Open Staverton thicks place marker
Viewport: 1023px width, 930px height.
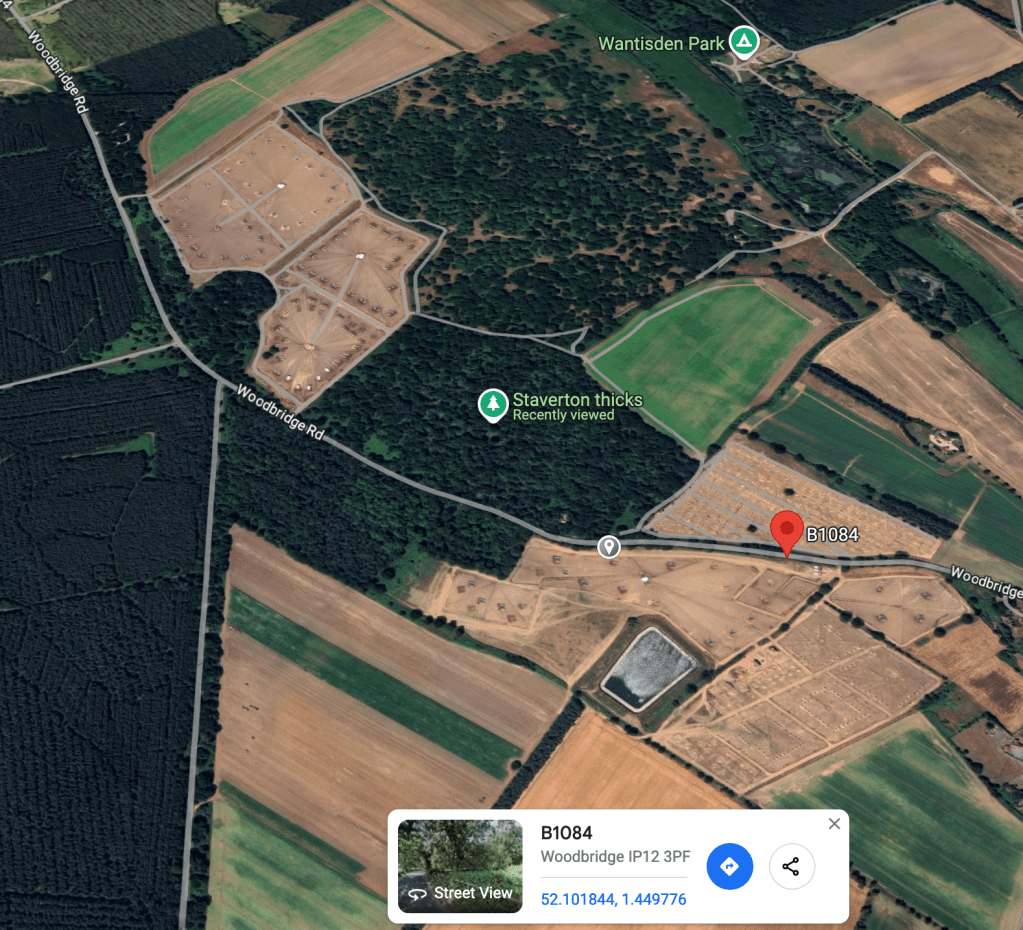tap(491, 404)
